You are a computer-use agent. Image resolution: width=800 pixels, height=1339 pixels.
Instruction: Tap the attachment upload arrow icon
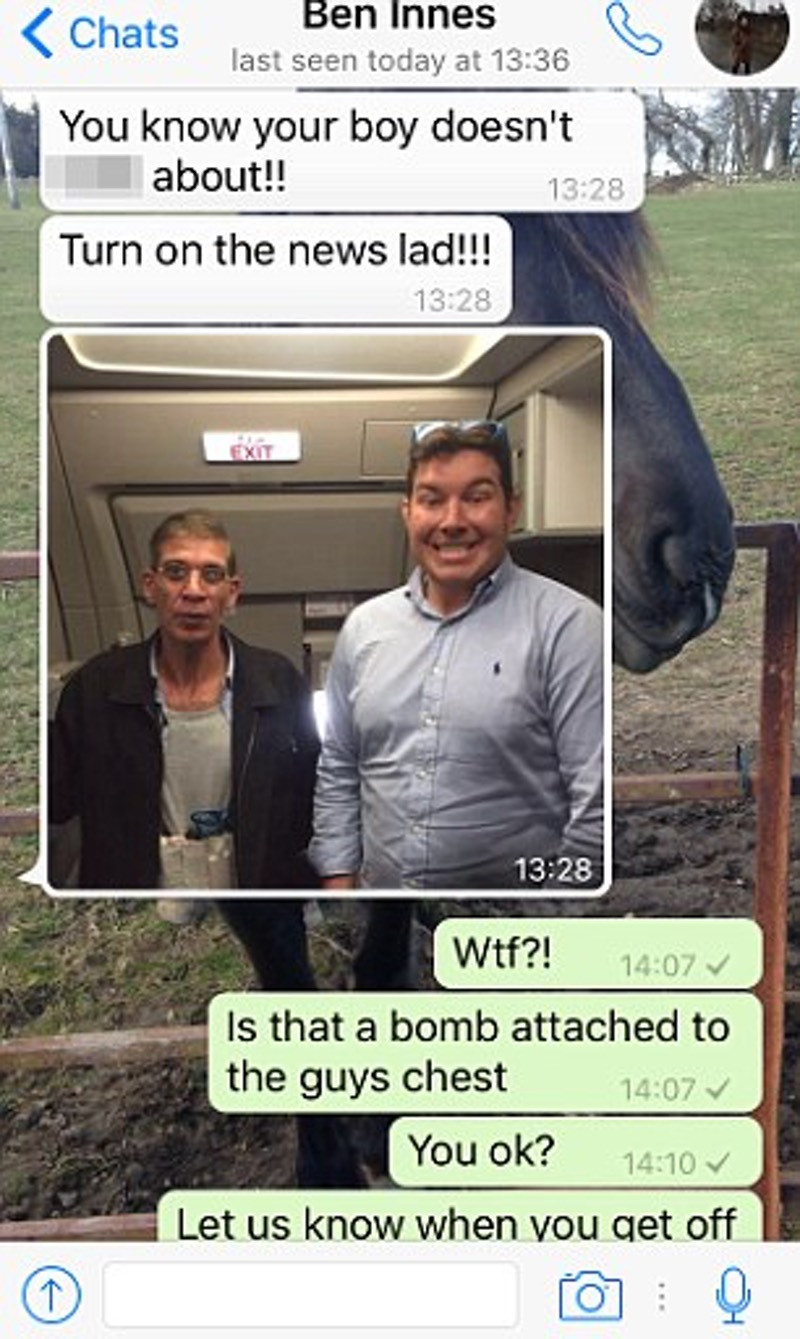pos(50,1295)
